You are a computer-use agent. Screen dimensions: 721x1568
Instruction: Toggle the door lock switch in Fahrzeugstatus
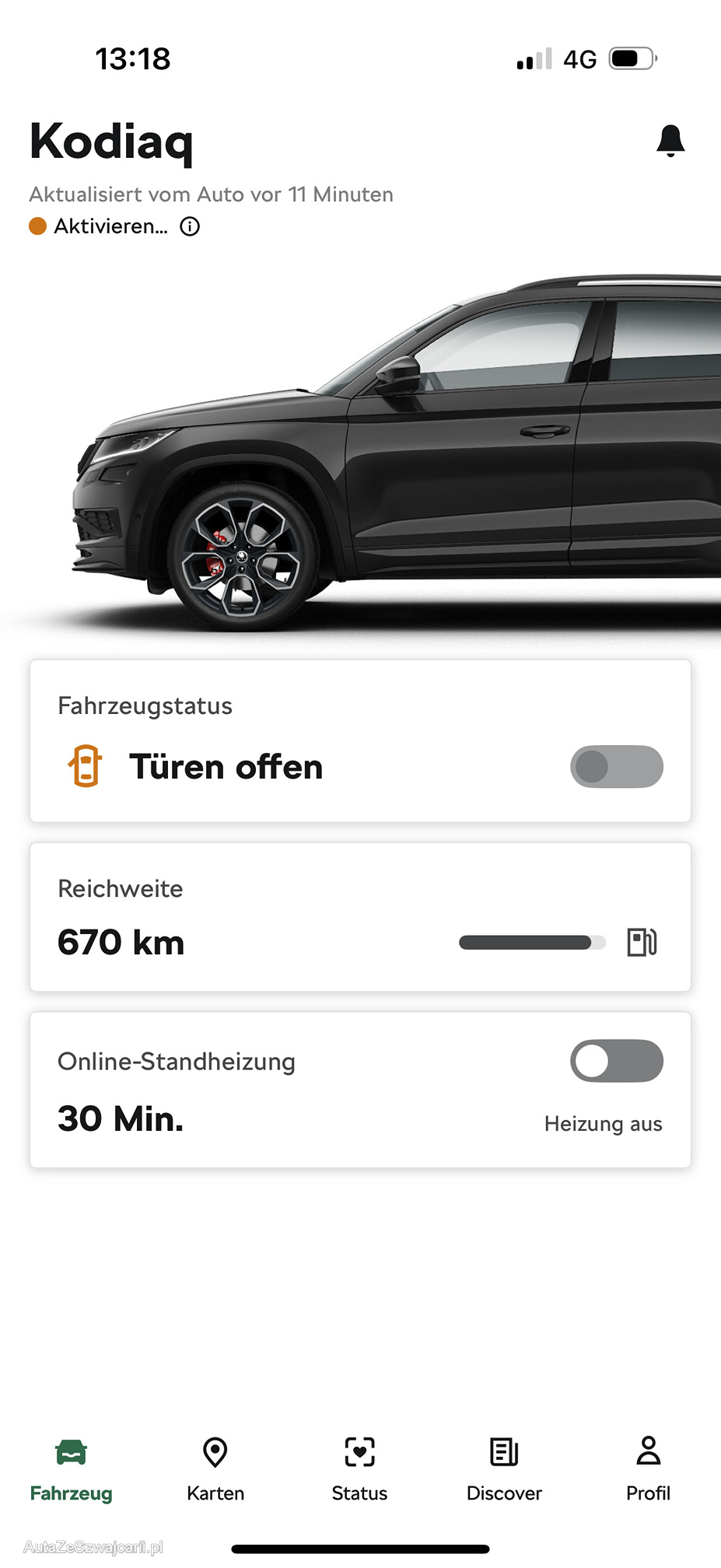point(617,766)
